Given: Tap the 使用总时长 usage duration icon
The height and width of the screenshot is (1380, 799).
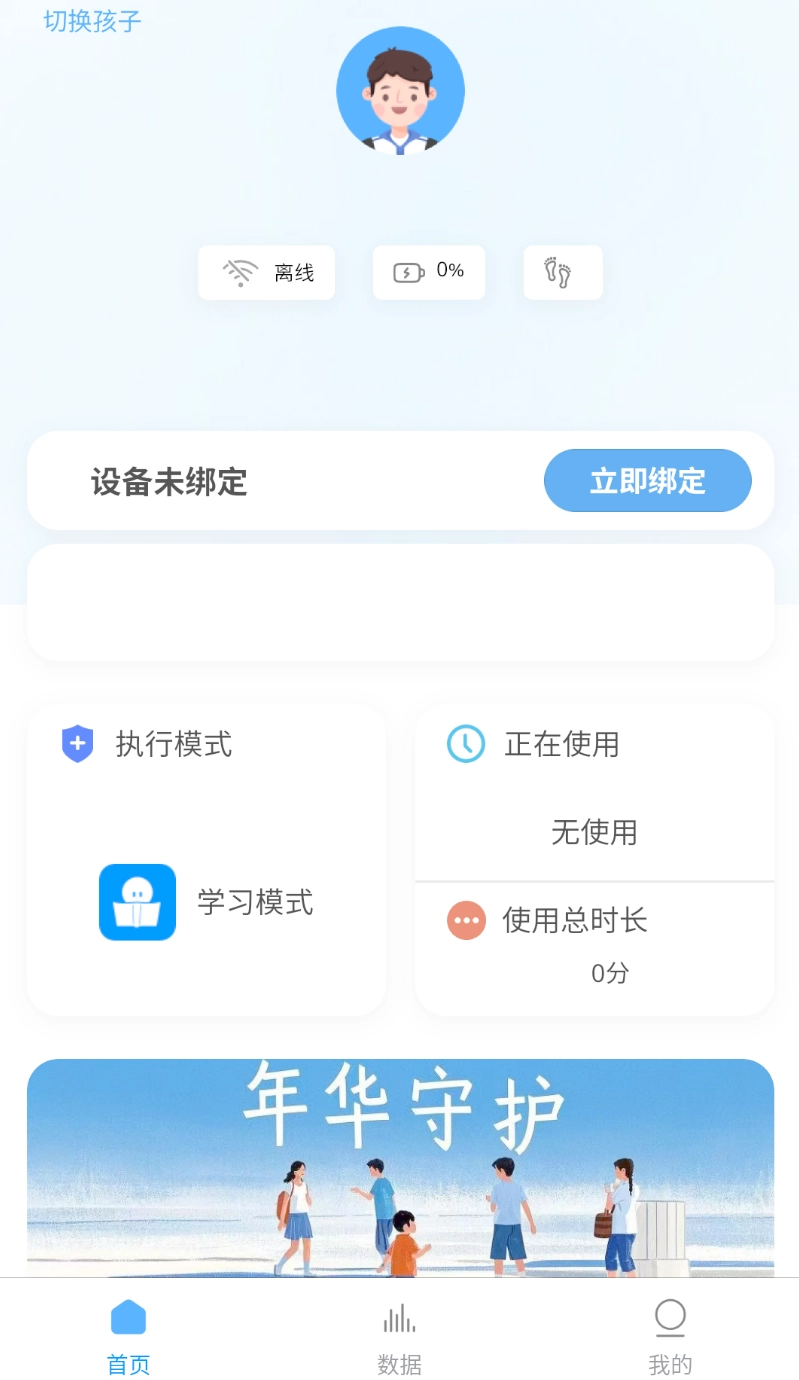Looking at the screenshot, I should point(464,920).
